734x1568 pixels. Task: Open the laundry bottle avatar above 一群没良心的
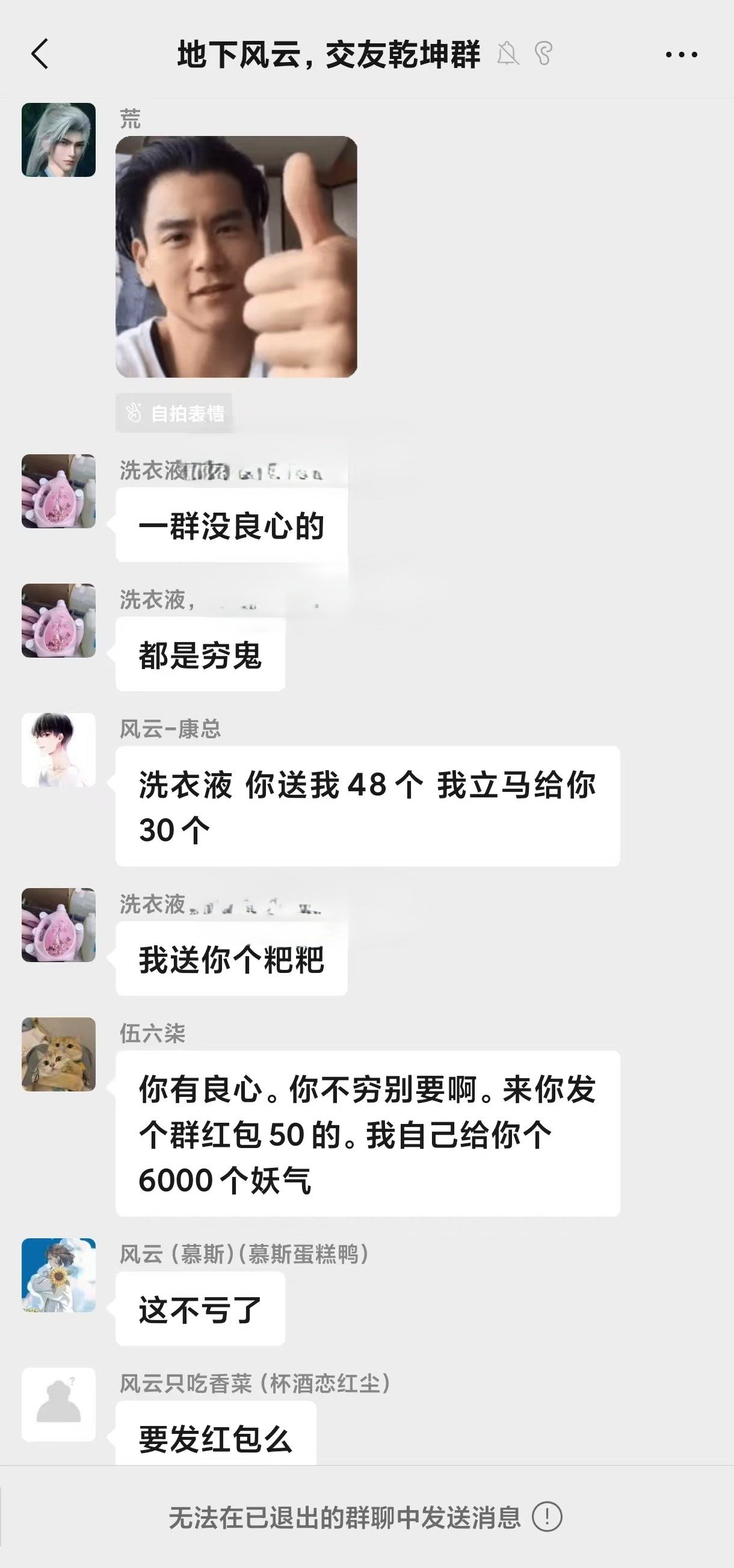coord(58,491)
